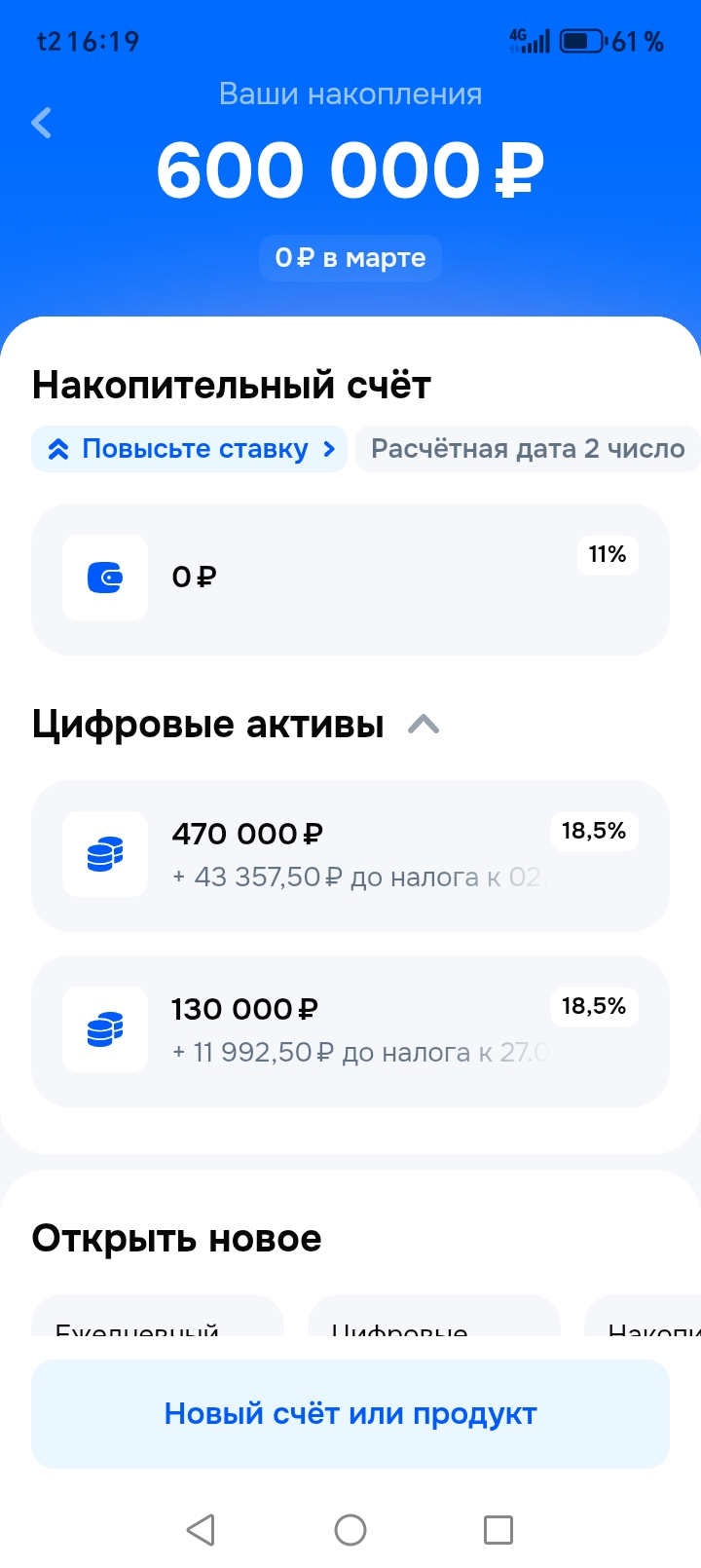Open the savings account card with 0 ₽
701x1568 pixels.
point(350,579)
